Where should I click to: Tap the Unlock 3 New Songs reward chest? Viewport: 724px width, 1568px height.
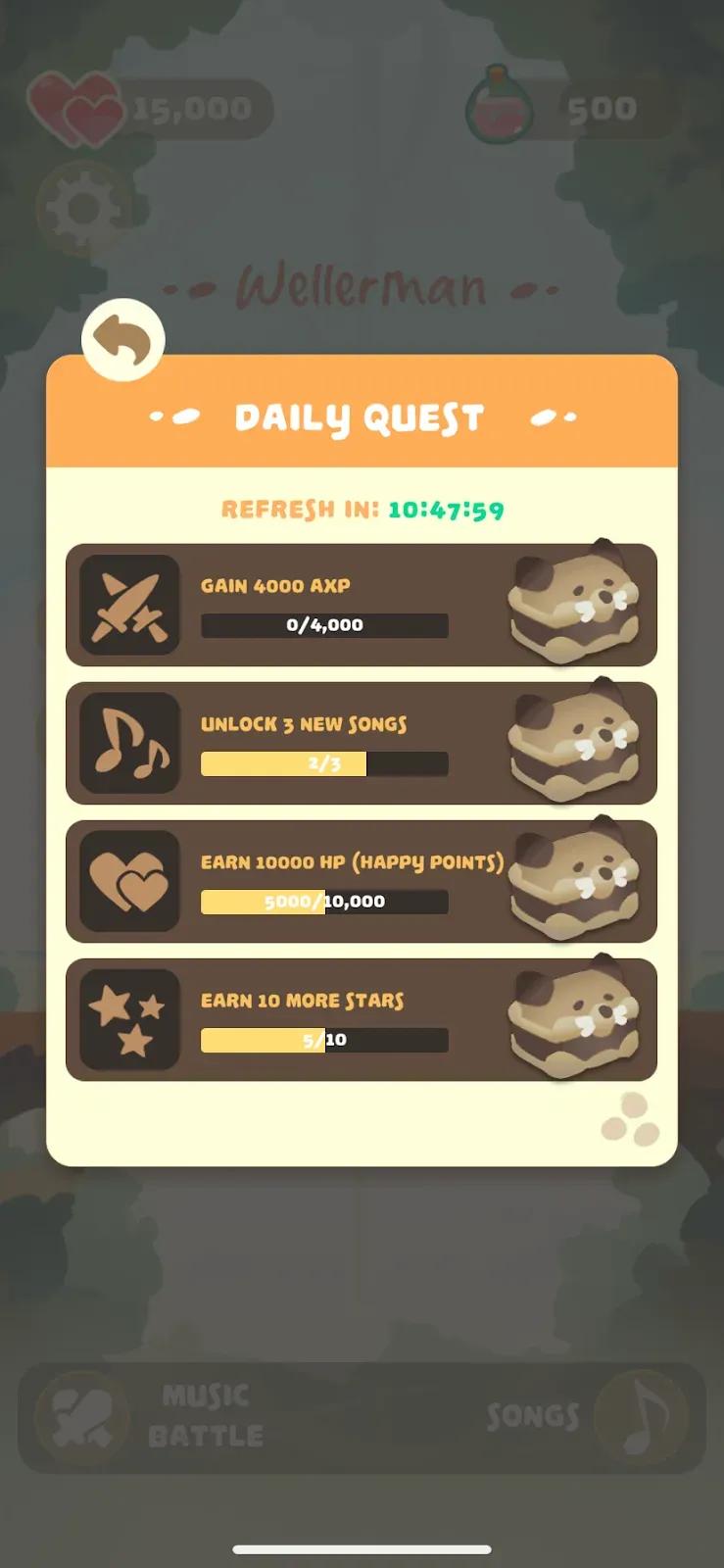tap(573, 741)
